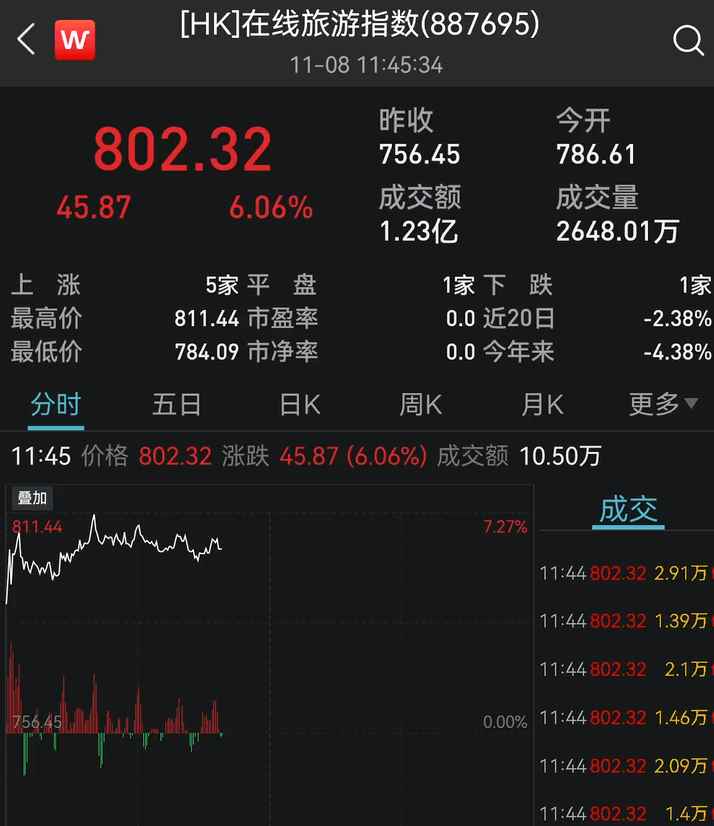Tap the 叠加 overlay button on chart
Screen dimensions: 714x826
tap(32, 498)
